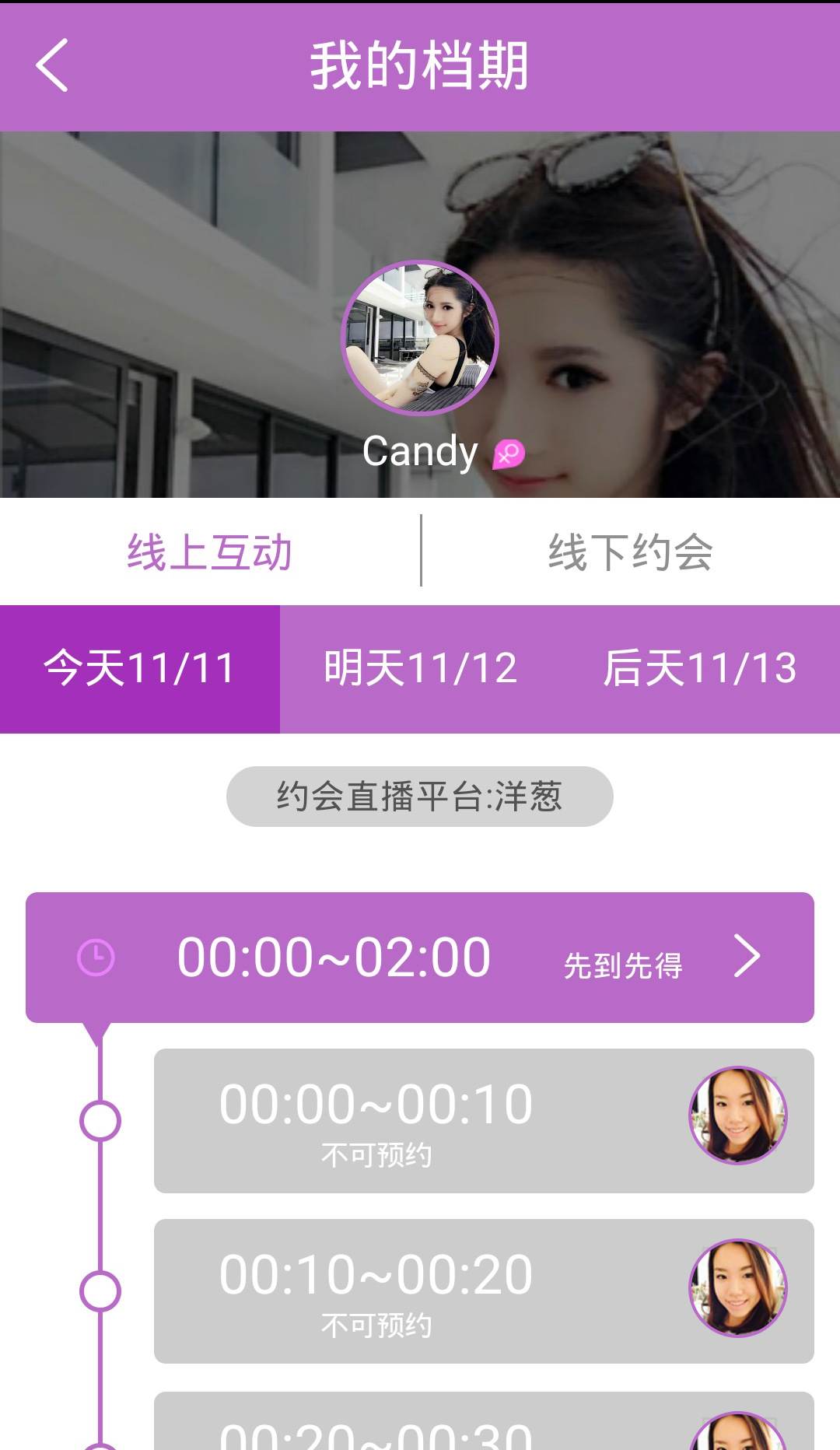Select the 明天11/12 date tab

(x=420, y=669)
